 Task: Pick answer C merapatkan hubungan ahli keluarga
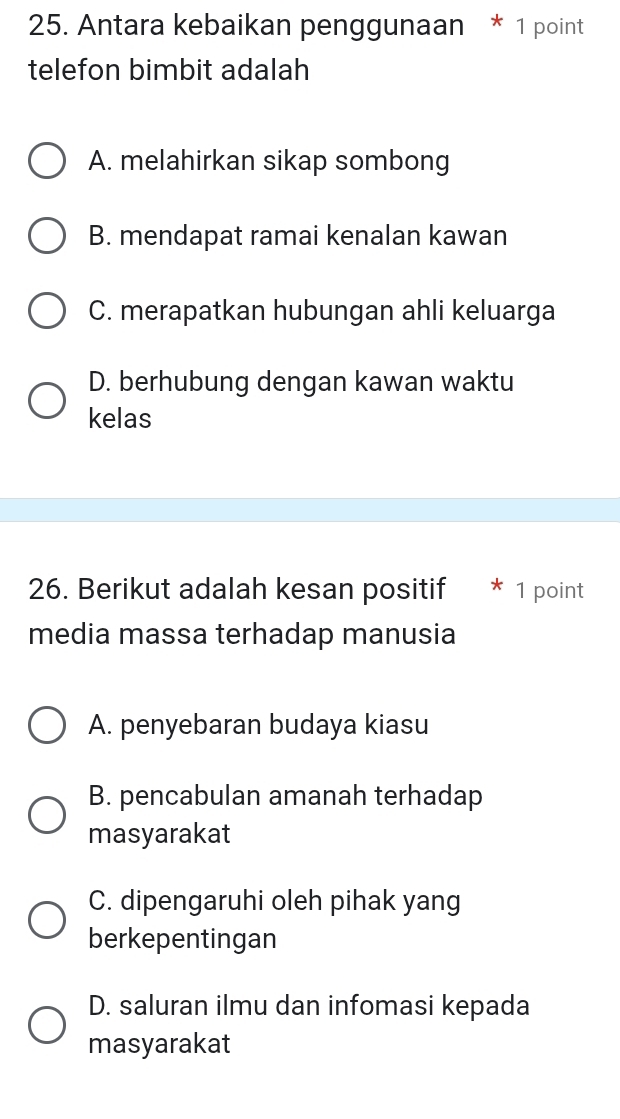(47, 311)
